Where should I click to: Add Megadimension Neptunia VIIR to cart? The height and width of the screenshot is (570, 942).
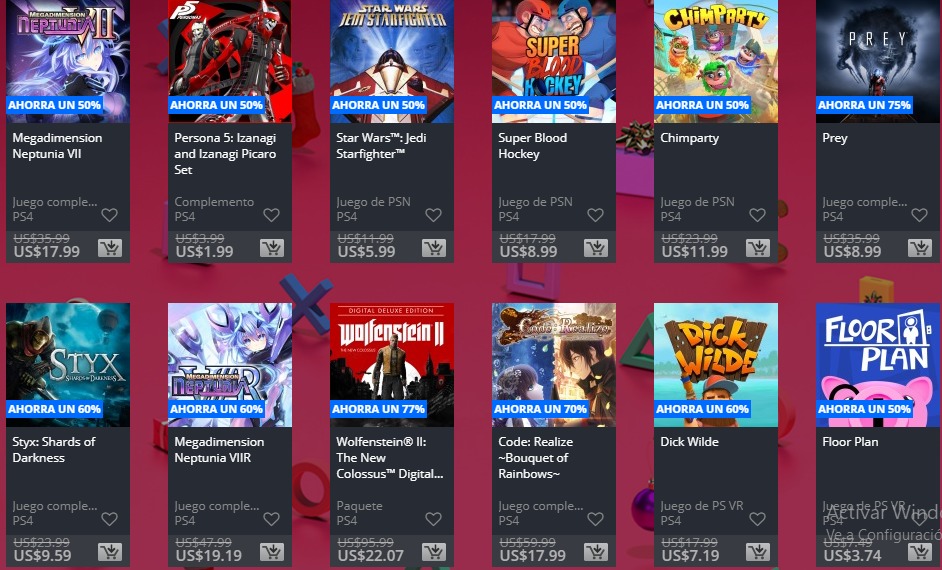(x=271, y=552)
